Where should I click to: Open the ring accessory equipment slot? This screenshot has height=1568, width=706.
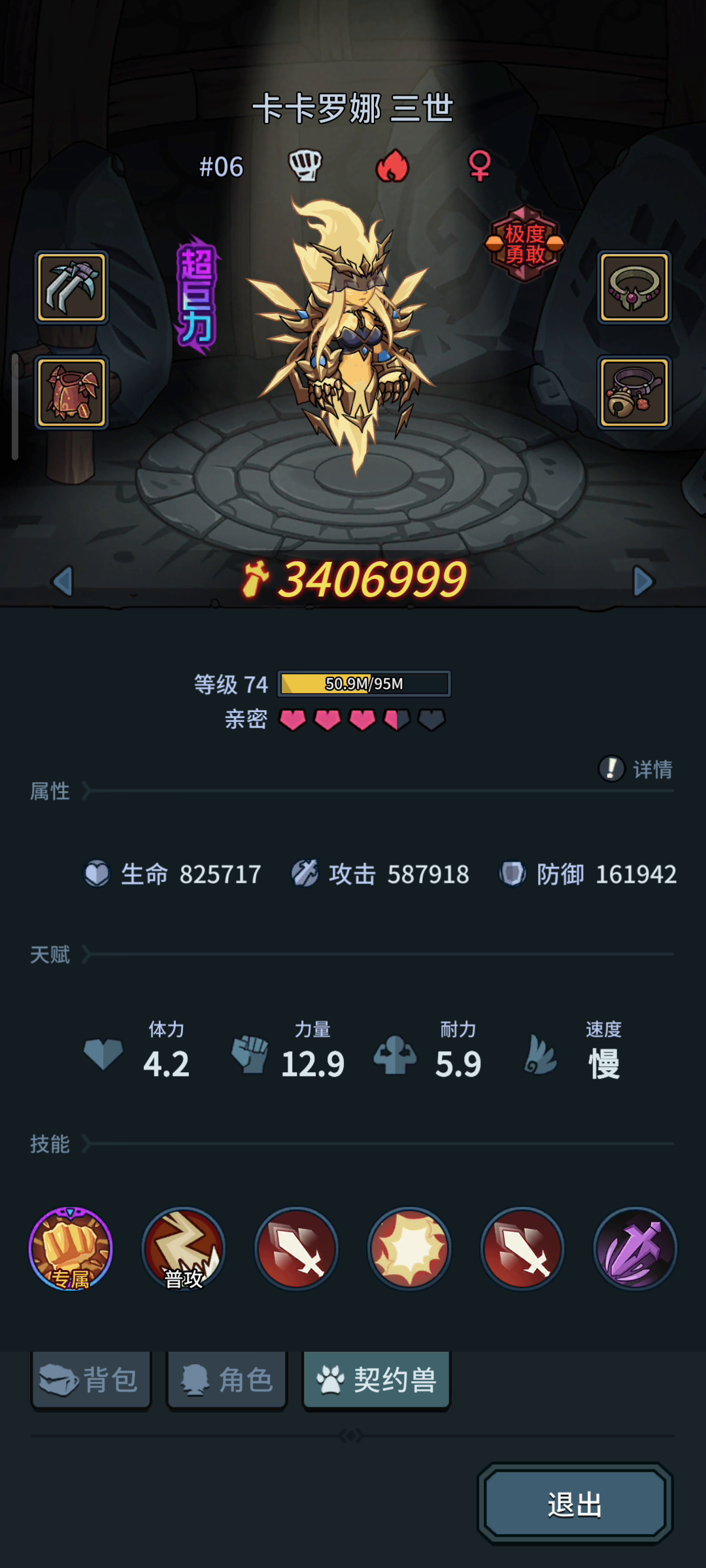click(634, 287)
